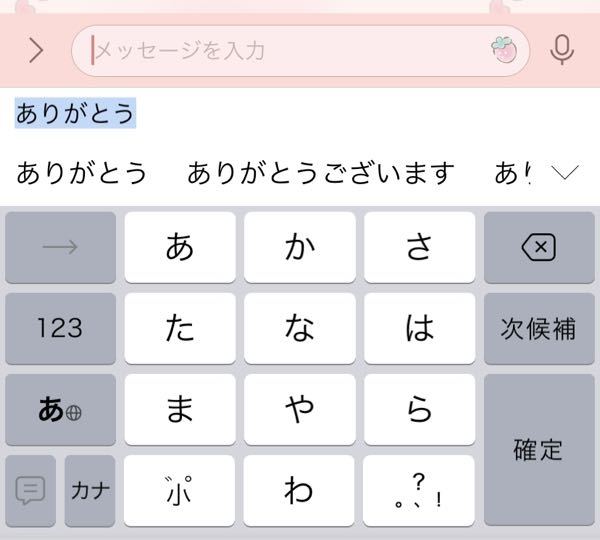Expand the candidate list chevron

point(565,173)
